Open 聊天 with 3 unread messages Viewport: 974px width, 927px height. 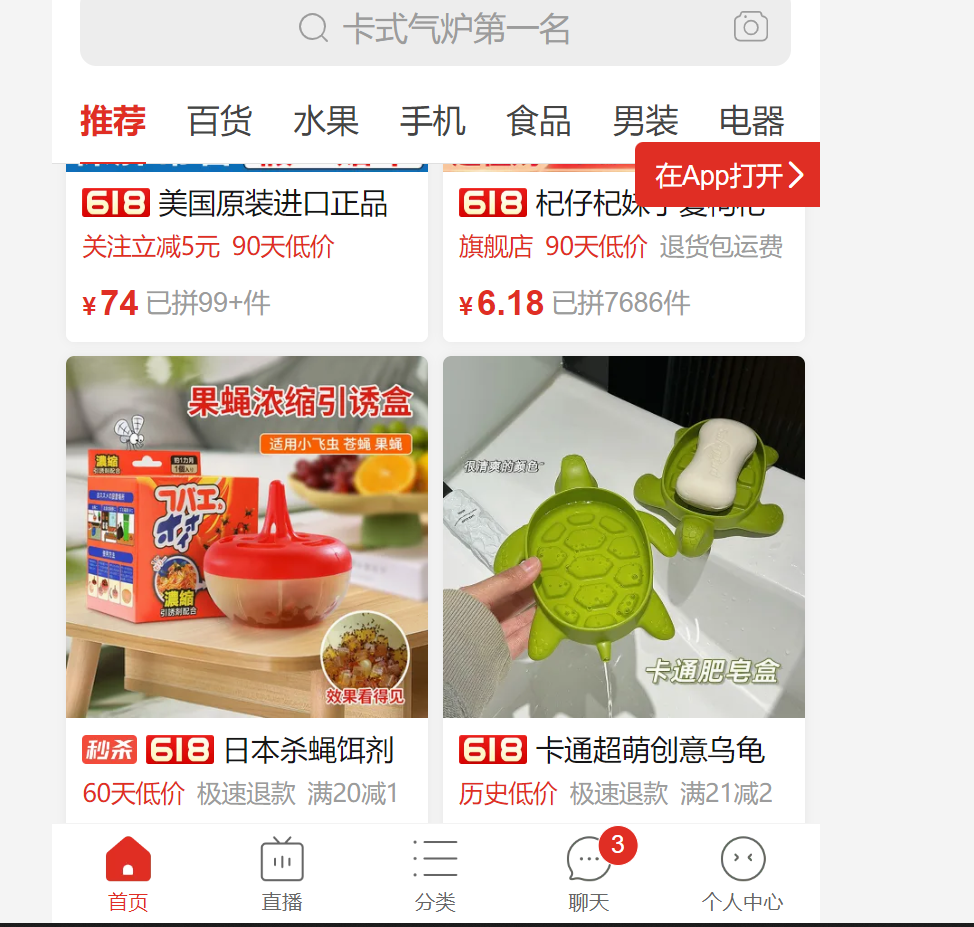pyautogui.click(x=589, y=874)
